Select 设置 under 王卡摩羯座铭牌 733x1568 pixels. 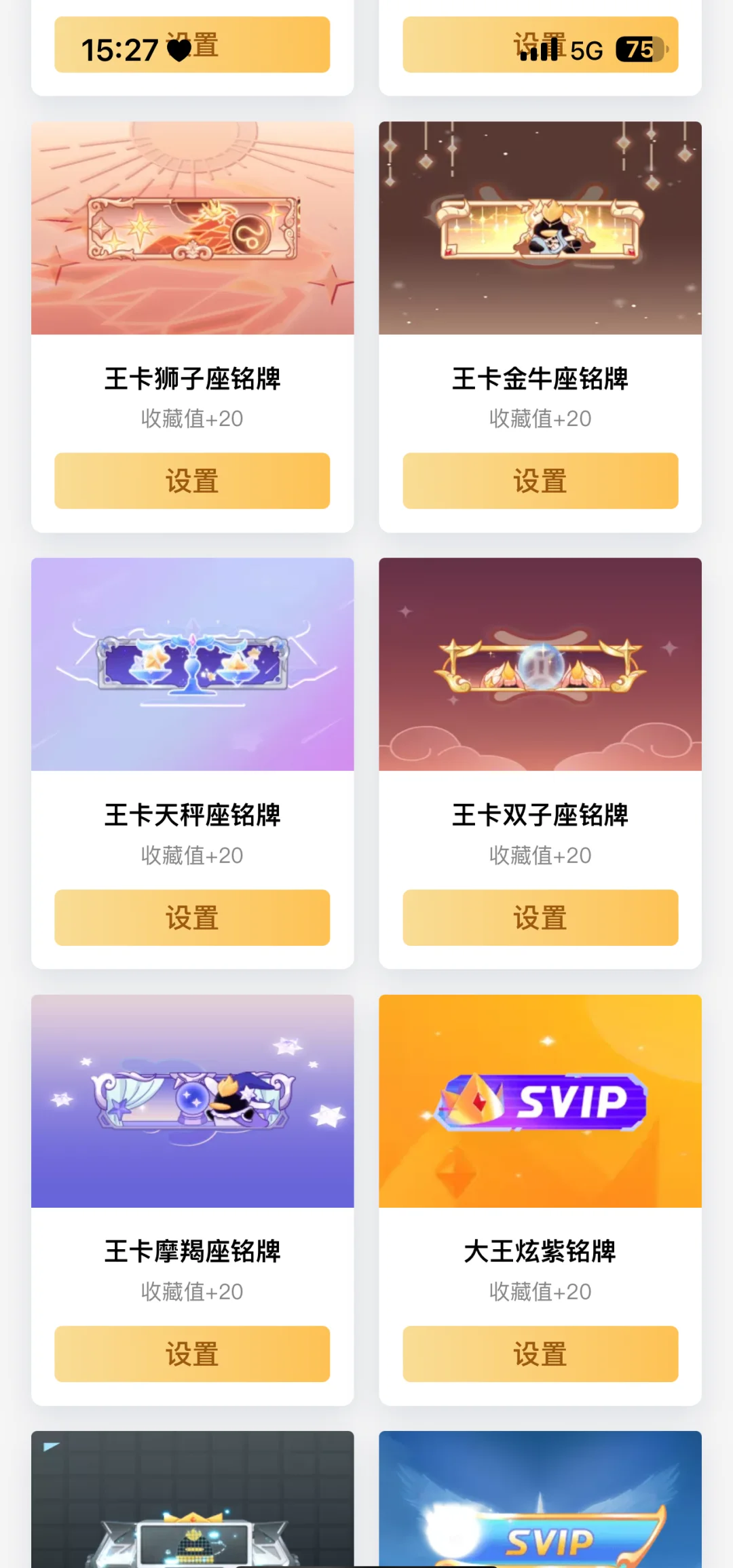[x=192, y=1354]
